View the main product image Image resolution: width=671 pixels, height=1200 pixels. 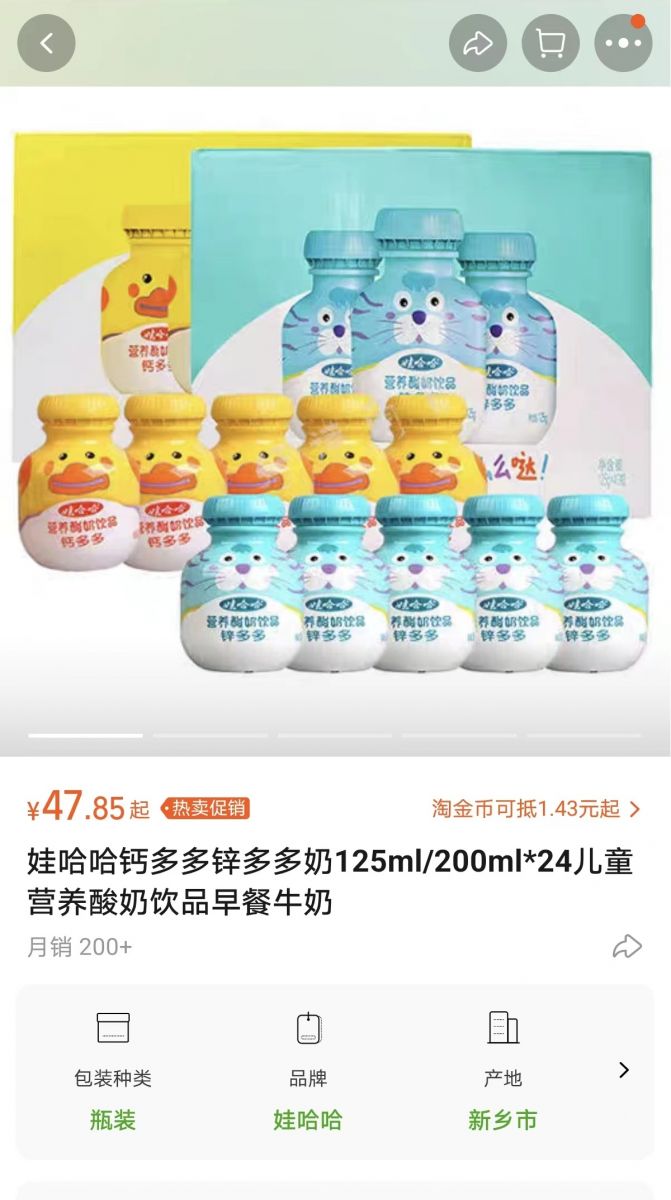pos(335,420)
